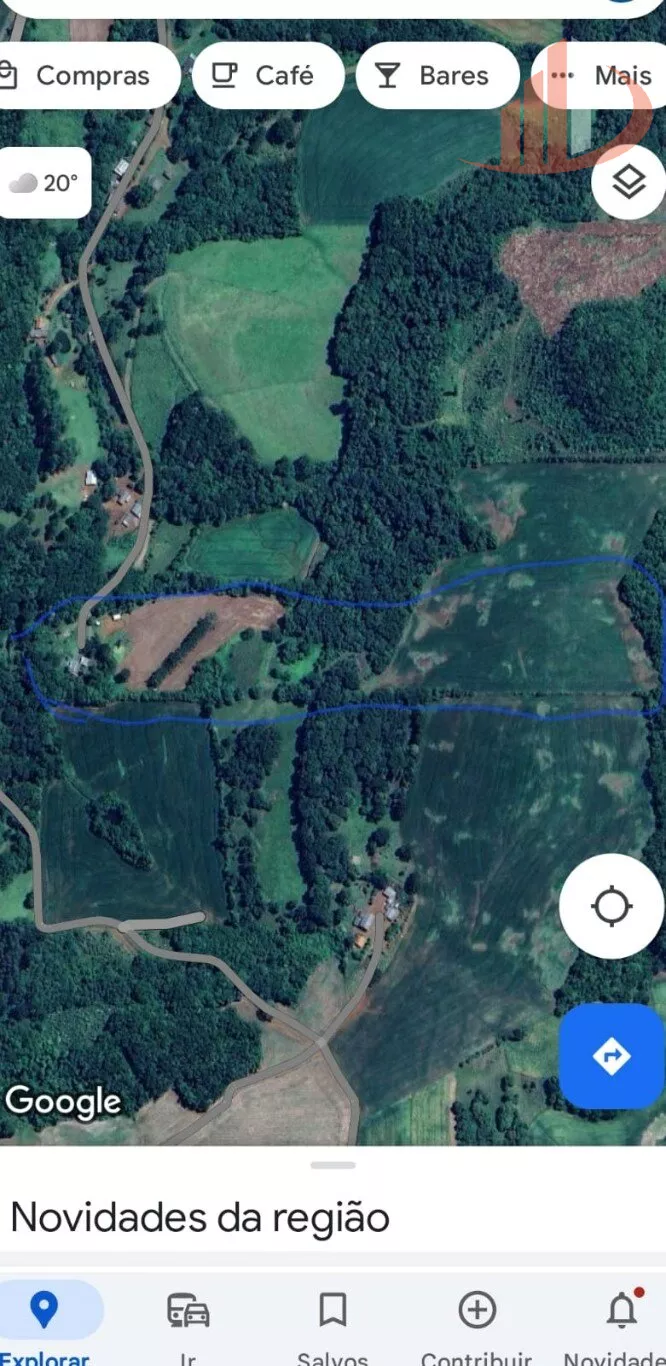Switch to the Contribuir tab

(476, 1322)
